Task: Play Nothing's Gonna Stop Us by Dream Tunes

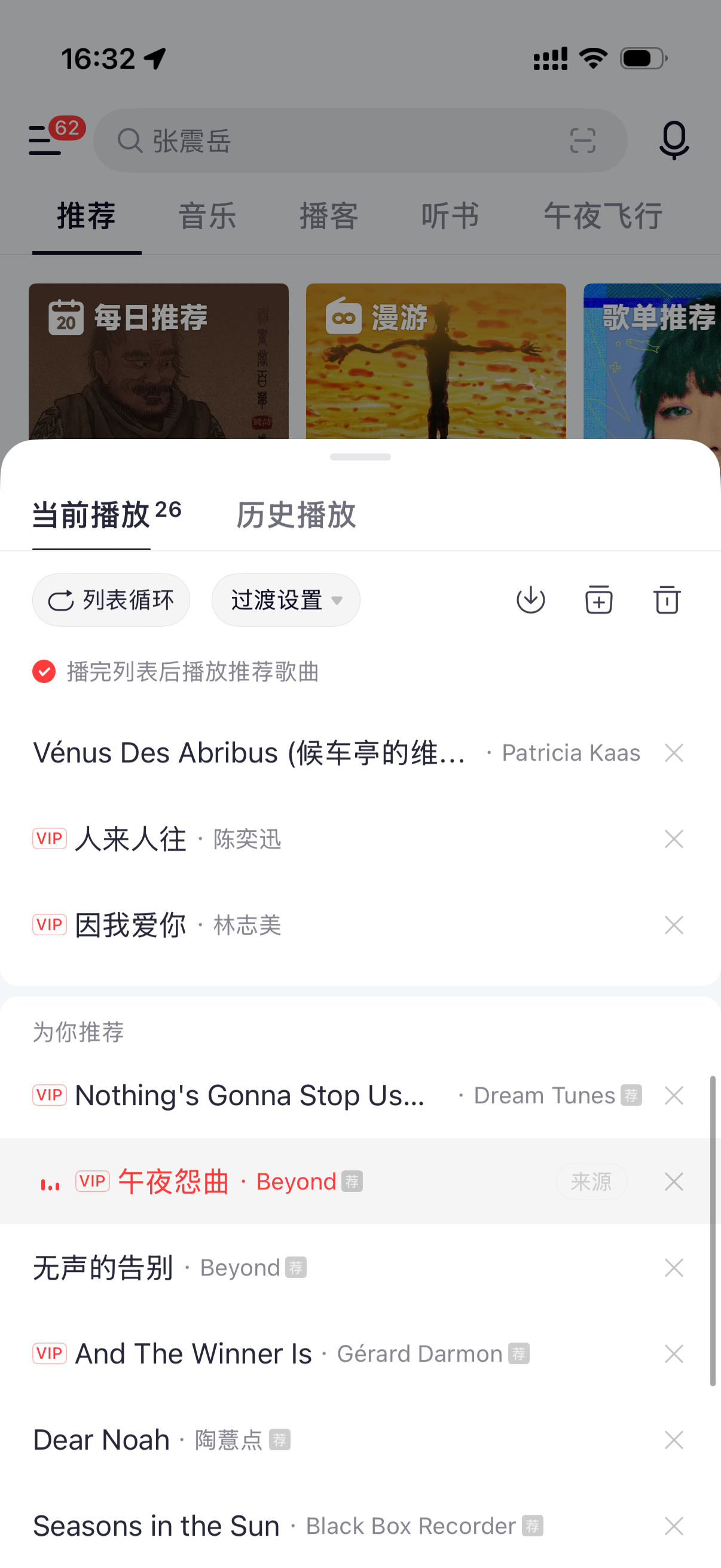Action: pos(249,1096)
